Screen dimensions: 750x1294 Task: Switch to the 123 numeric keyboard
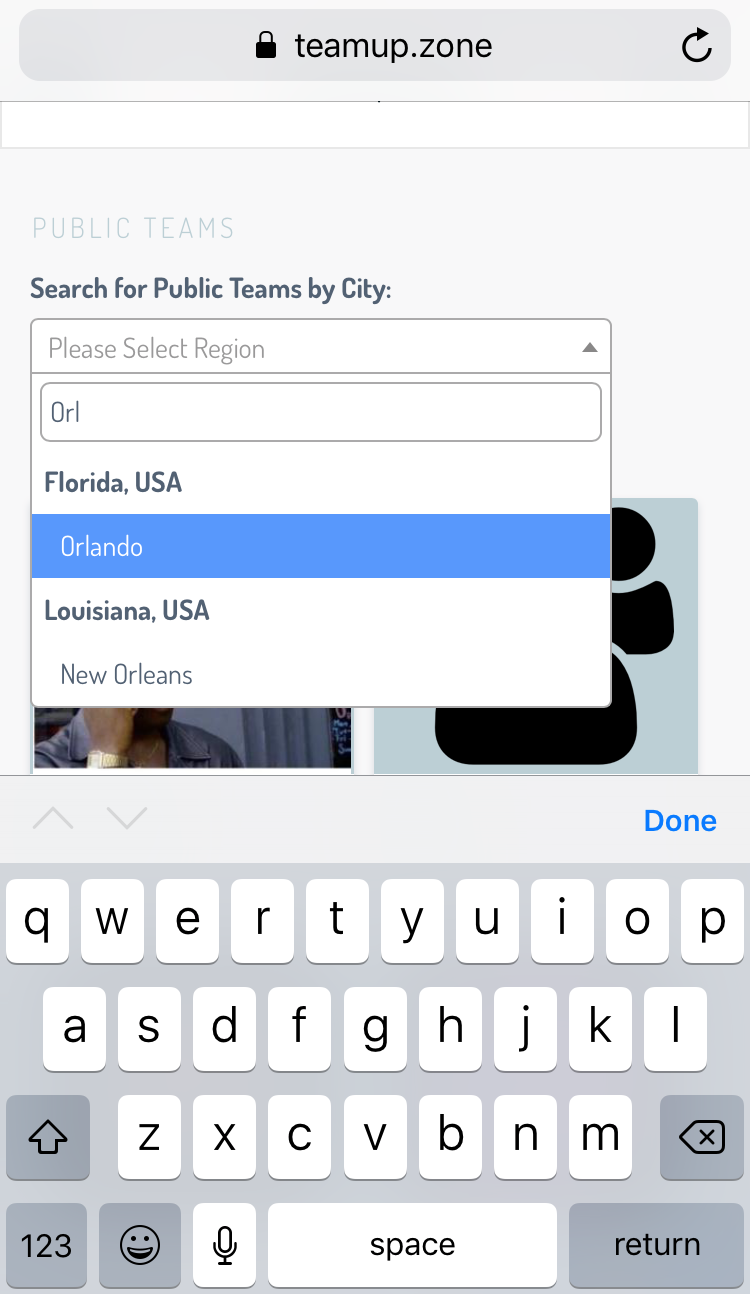pos(47,1245)
